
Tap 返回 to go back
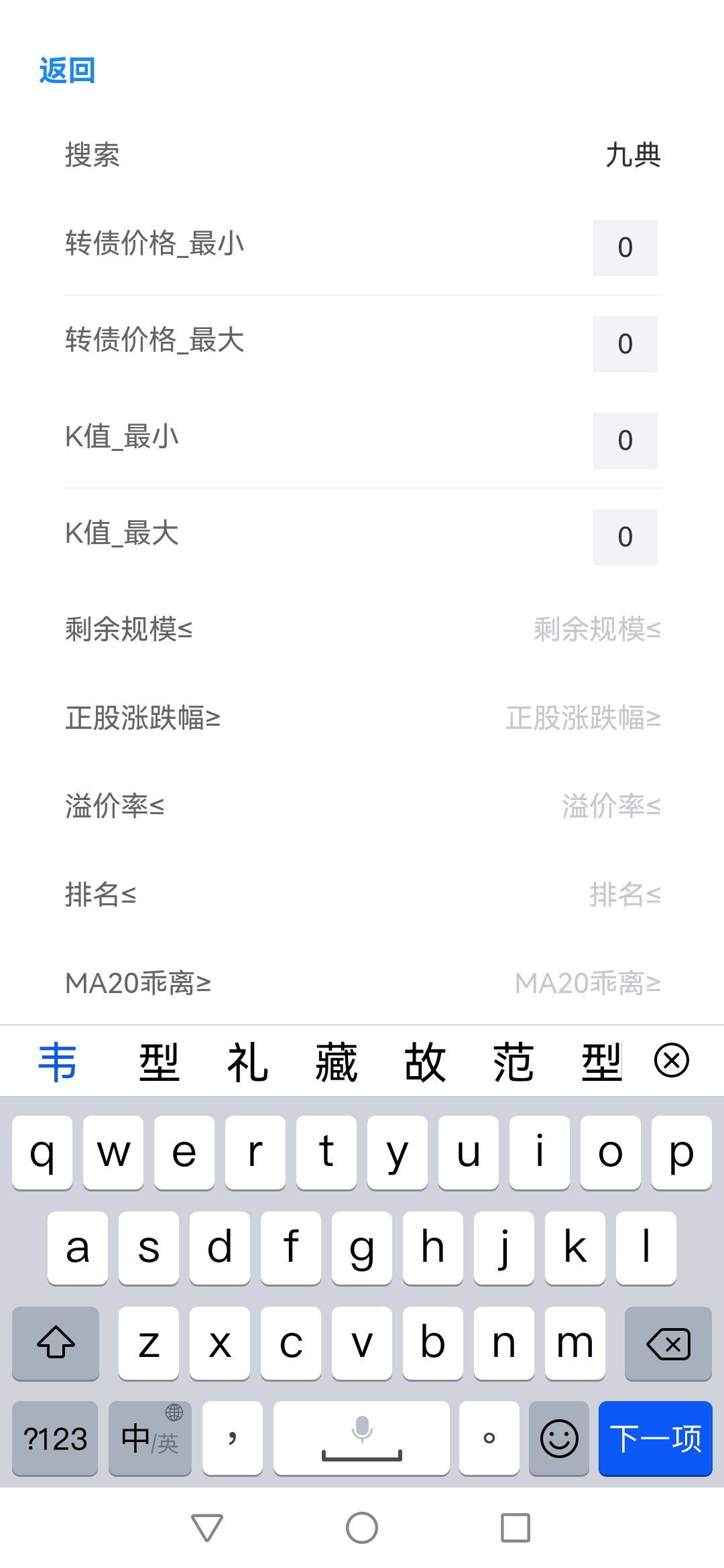click(x=67, y=70)
